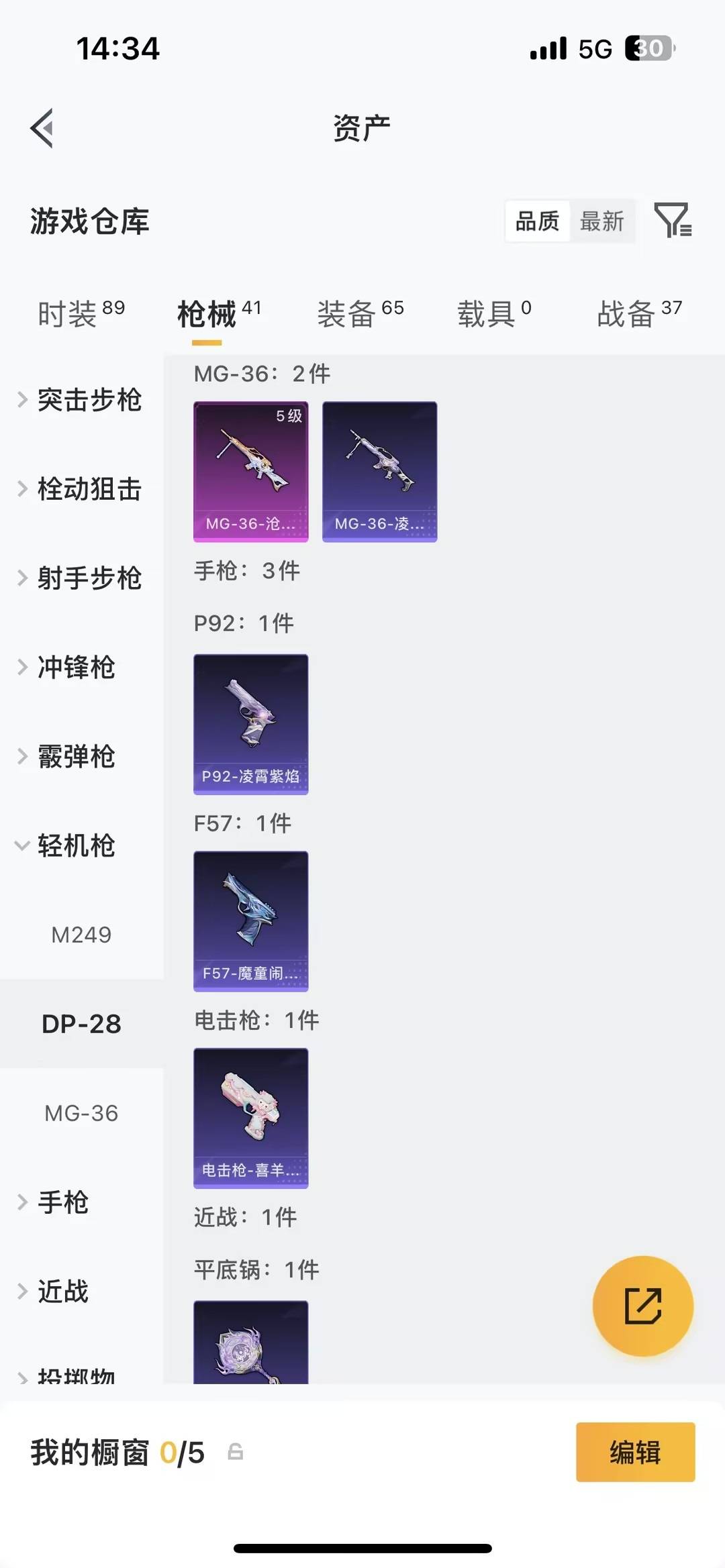Select the MG-36 沧 weapon thumbnail
725x1568 pixels.
250,470
